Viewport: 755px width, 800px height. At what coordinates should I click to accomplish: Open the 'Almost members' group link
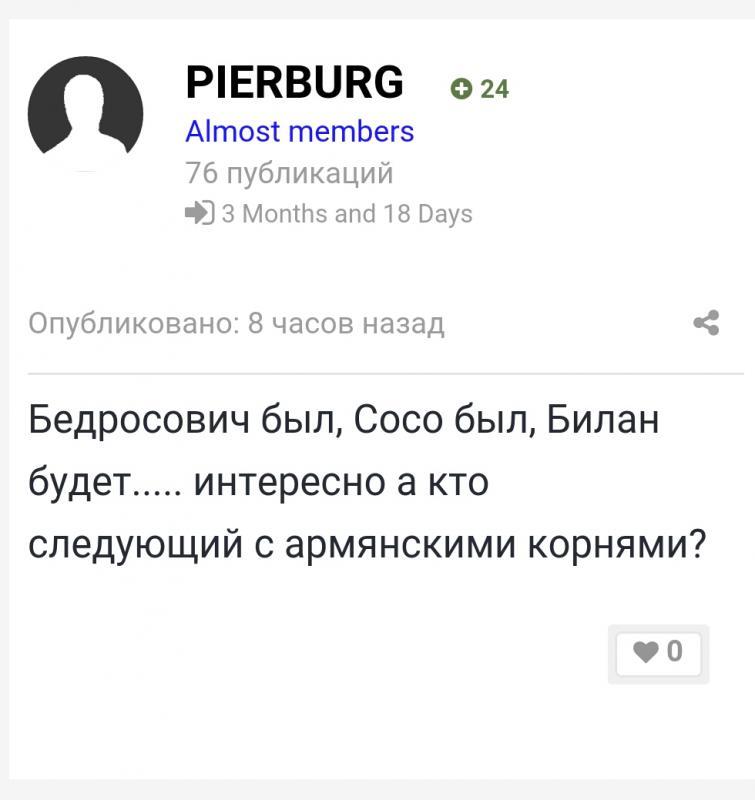[299, 131]
